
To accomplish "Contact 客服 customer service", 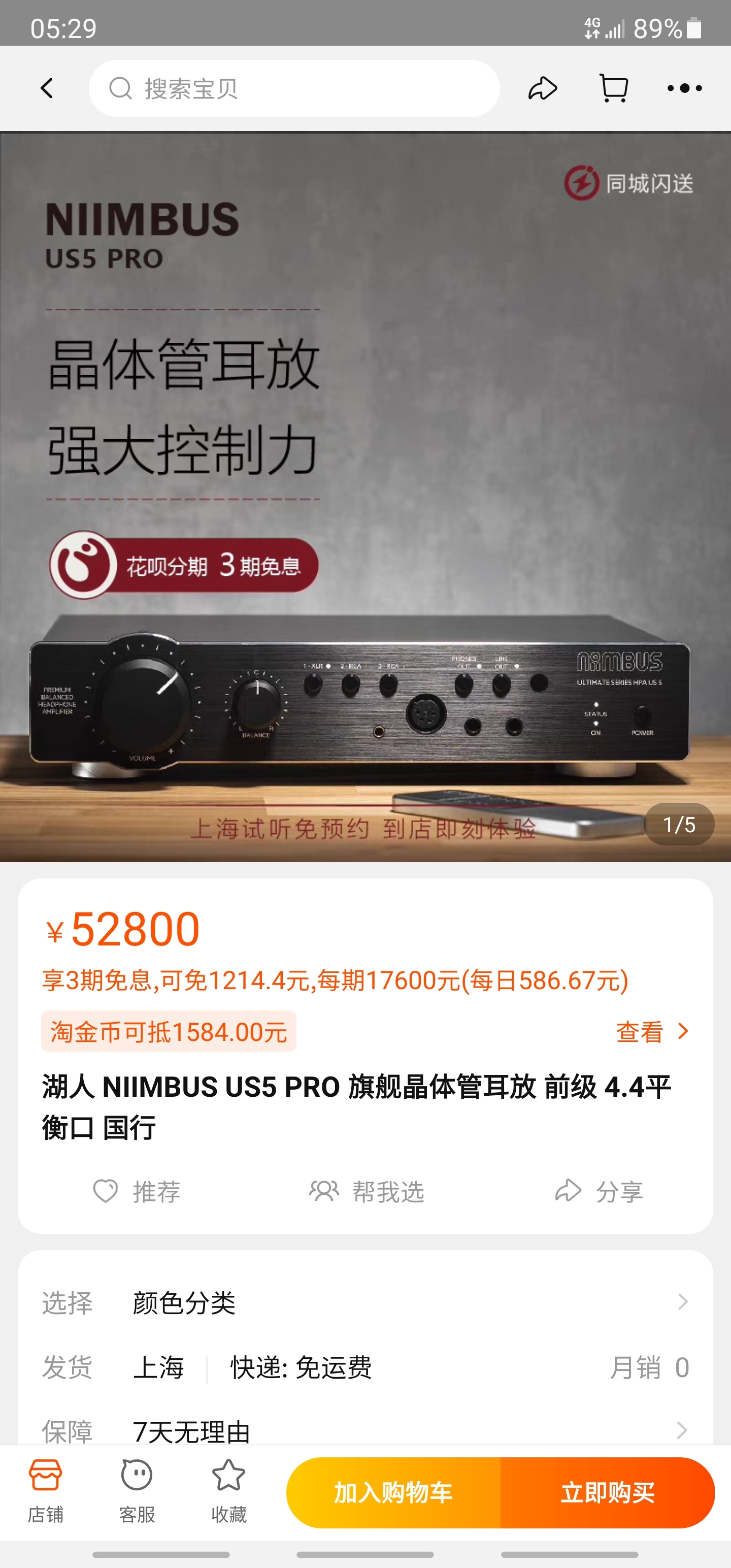I will [137, 1491].
